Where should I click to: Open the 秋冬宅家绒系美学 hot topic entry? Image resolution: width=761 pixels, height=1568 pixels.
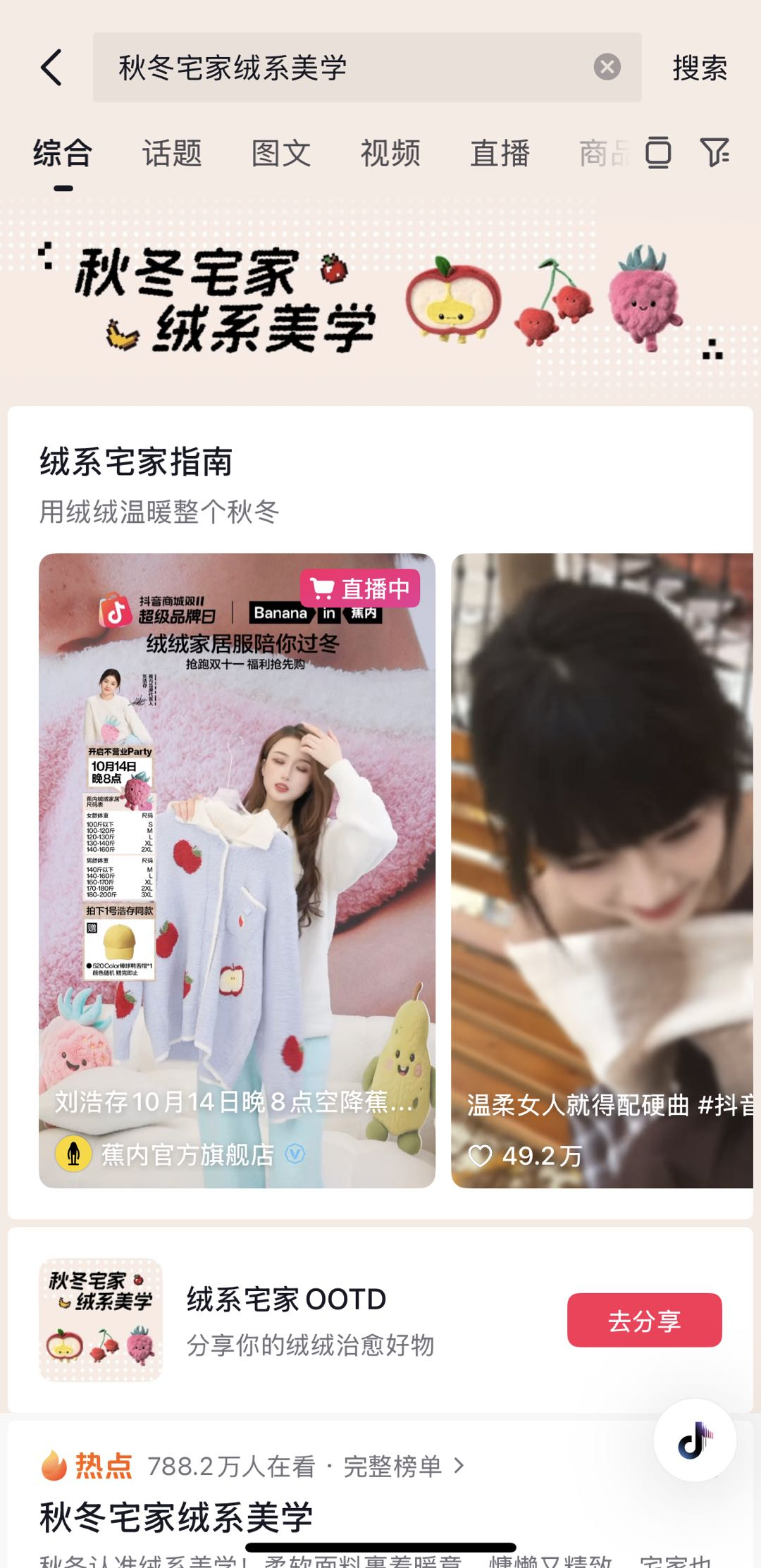176,1517
